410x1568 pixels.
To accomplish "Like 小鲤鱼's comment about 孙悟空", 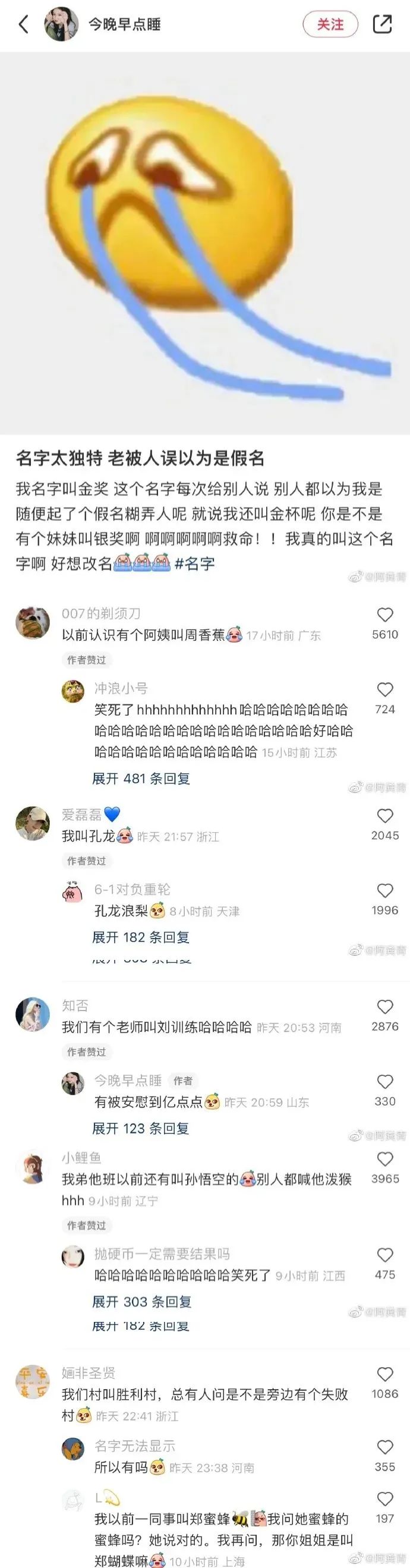I will pos(384,1159).
